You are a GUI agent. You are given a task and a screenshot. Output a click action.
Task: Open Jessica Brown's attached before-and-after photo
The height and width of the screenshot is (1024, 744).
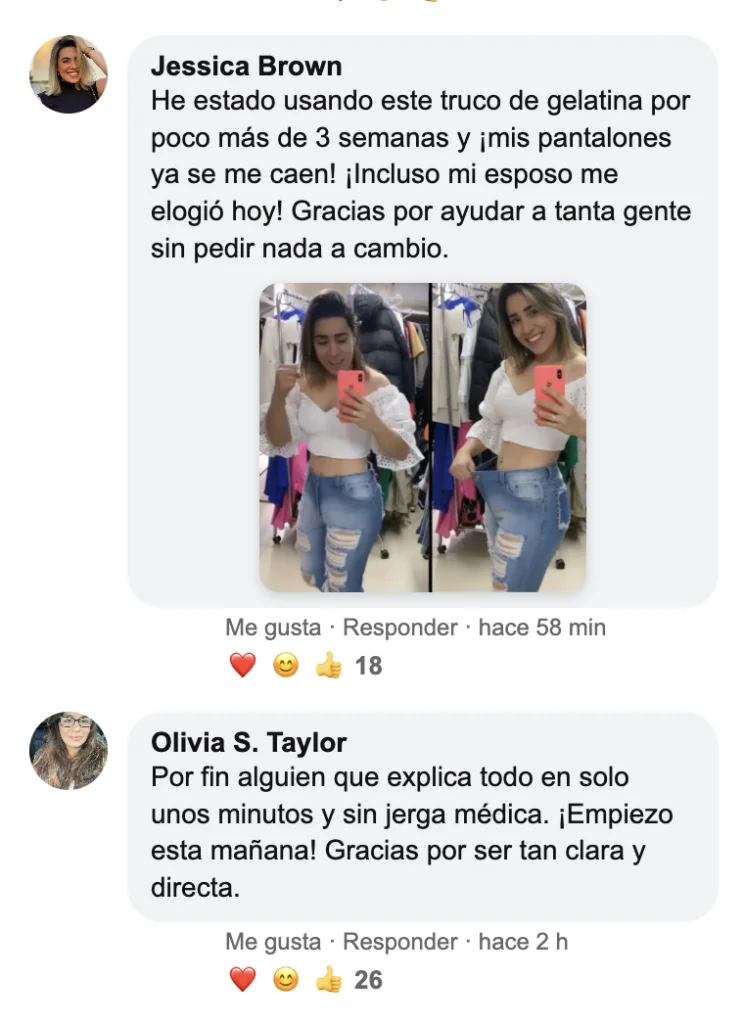(423, 437)
